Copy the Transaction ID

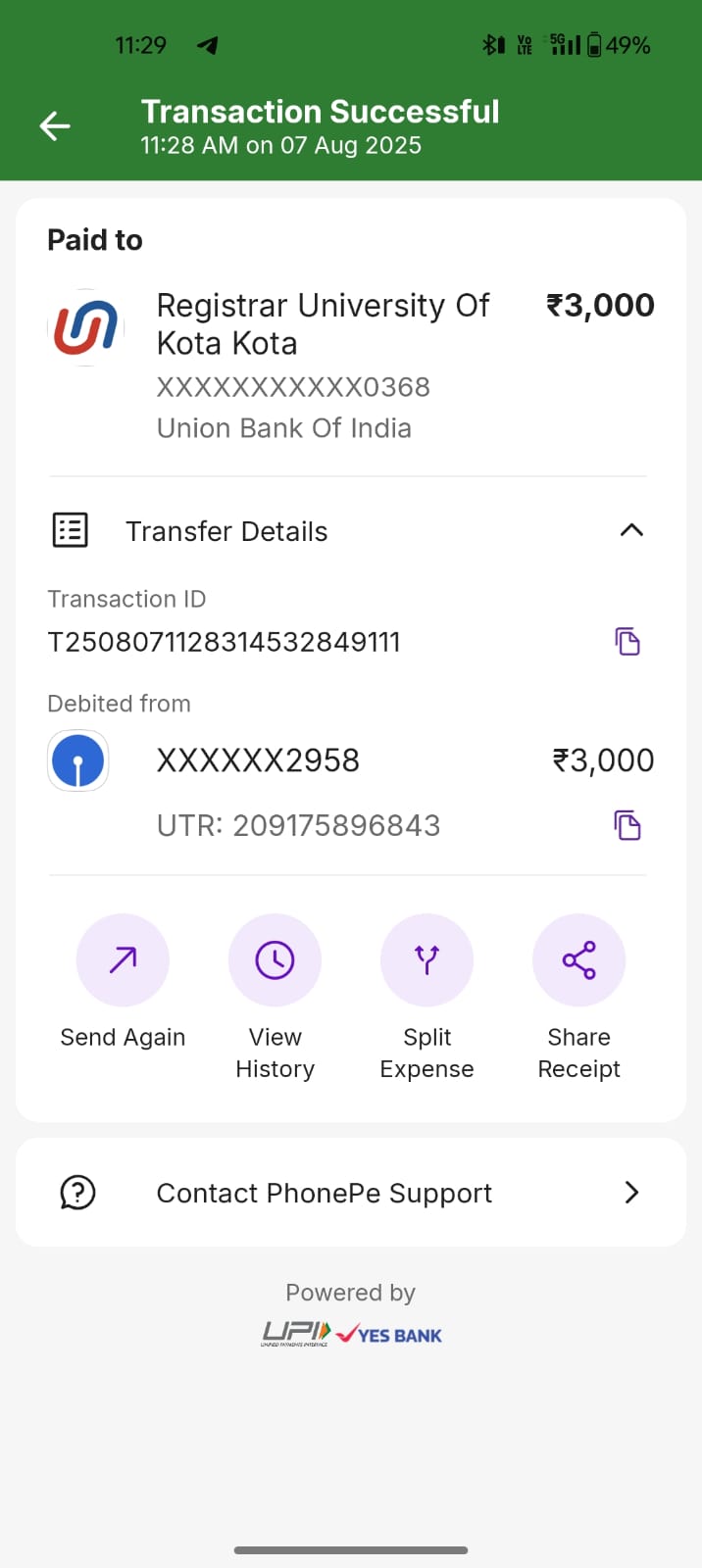click(627, 642)
